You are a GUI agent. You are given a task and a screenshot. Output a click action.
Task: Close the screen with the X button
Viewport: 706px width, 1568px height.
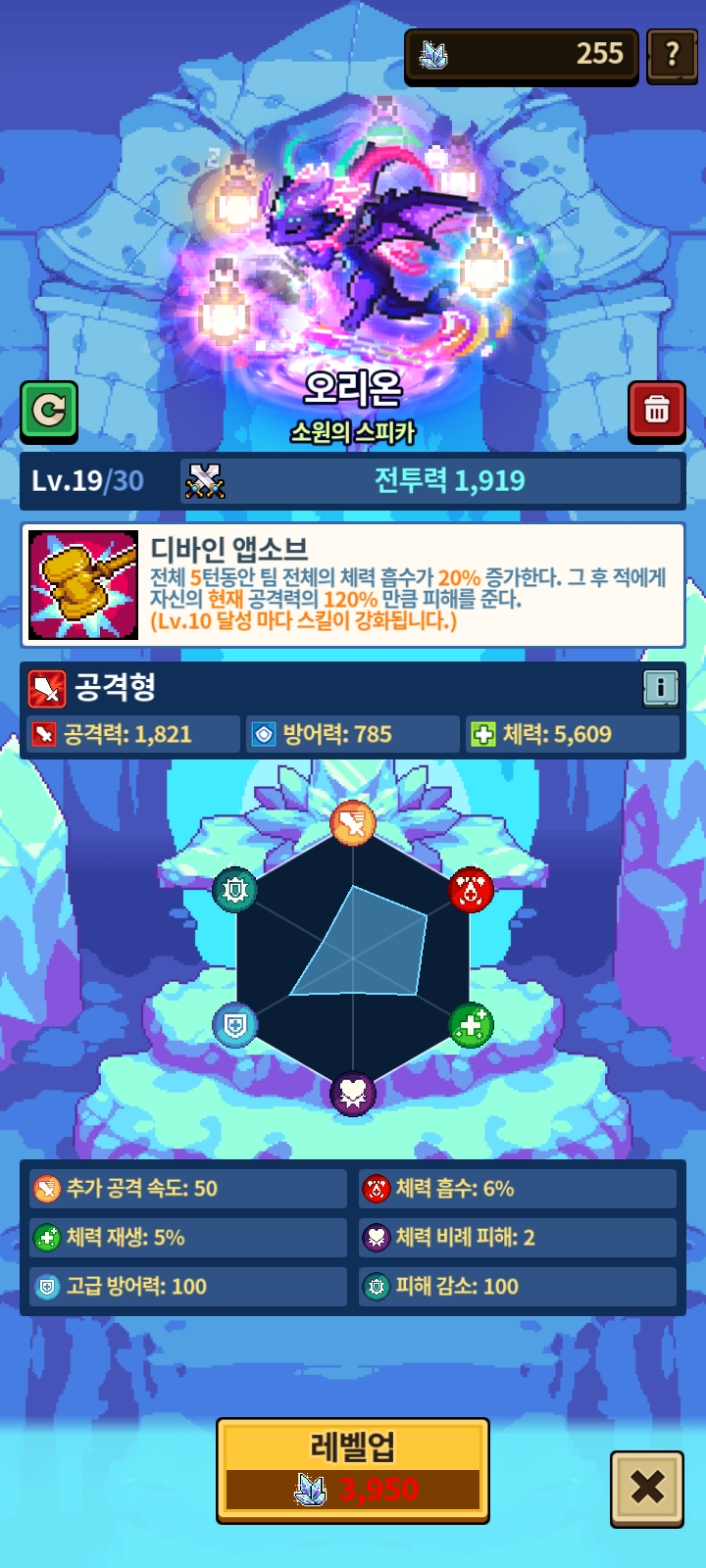(647, 1489)
